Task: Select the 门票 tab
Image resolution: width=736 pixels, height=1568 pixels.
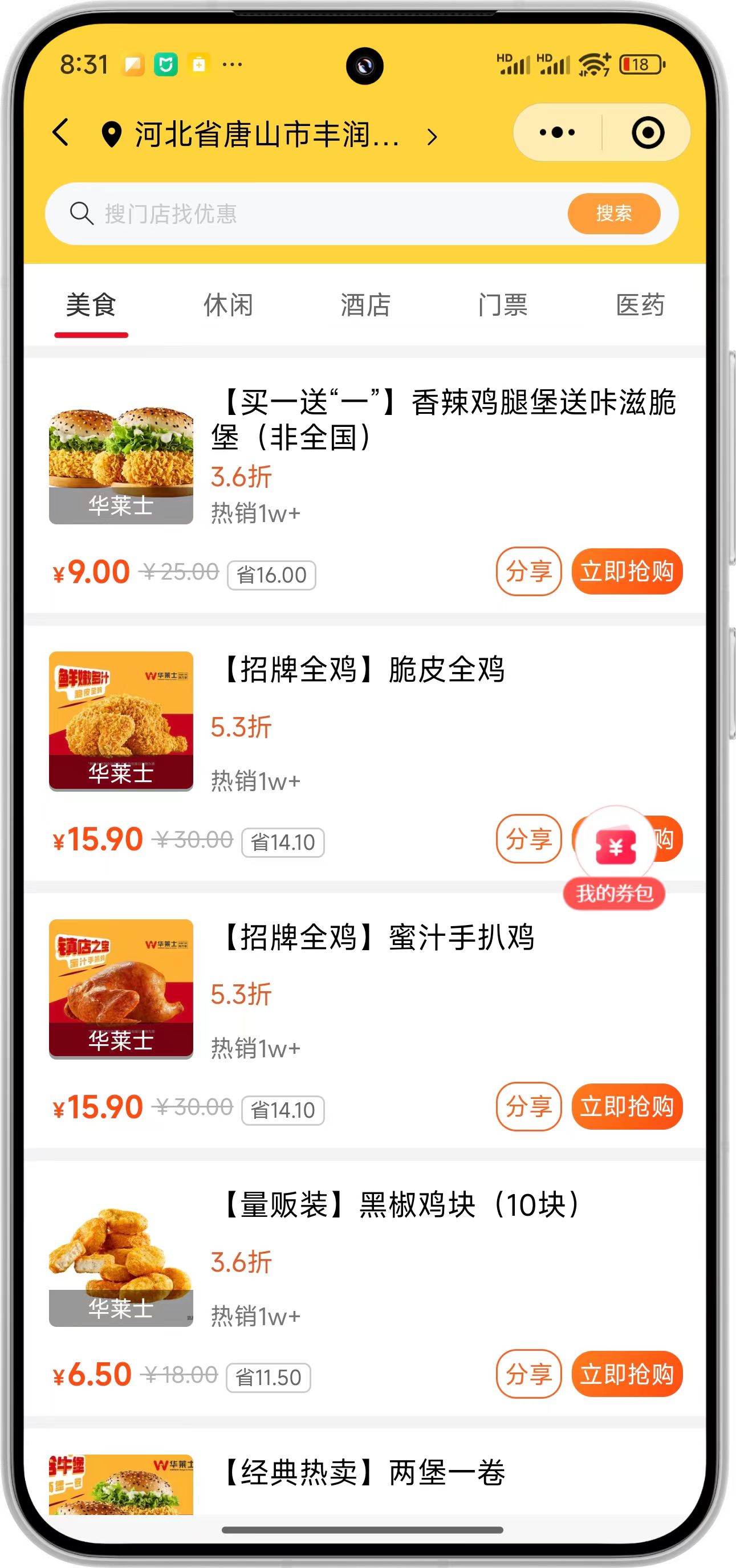Action: coord(503,305)
